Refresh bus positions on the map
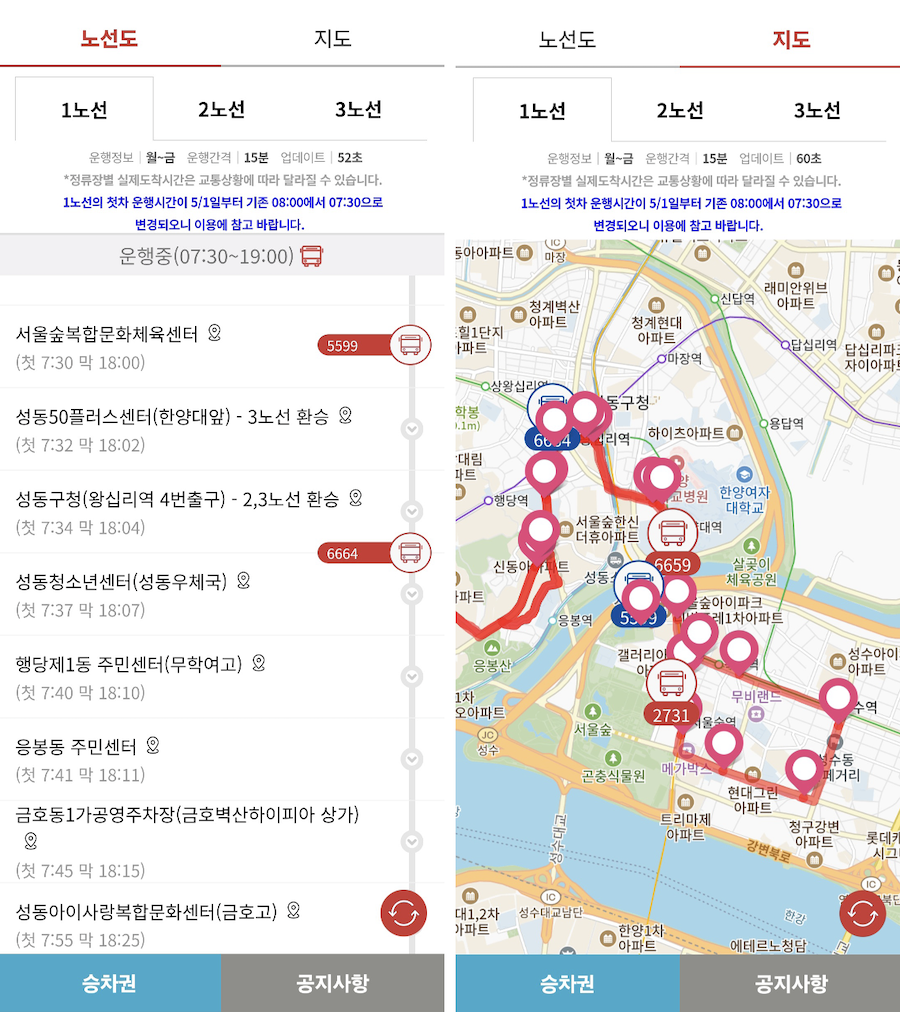Image resolution: width=900 pixels, height=1012 pixels. (862, 913)
